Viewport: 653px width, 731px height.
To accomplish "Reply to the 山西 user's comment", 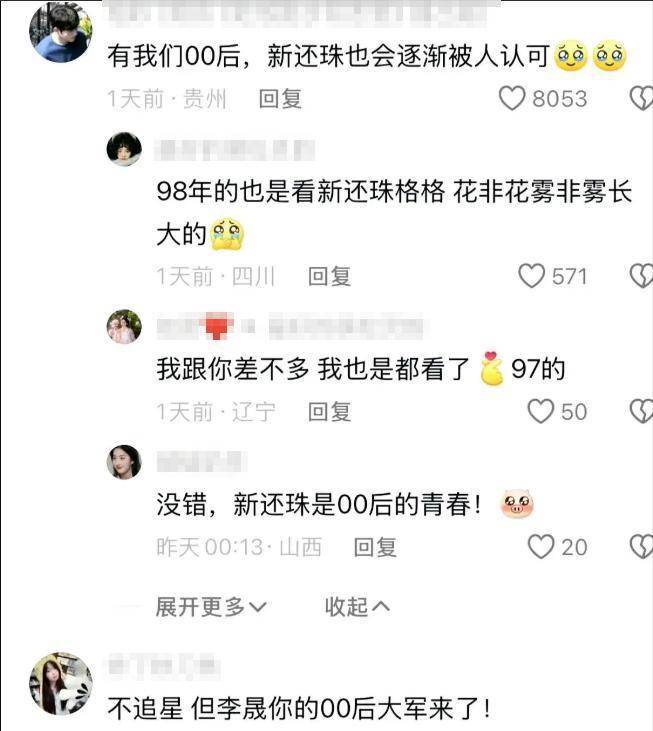I will click(375, 547).
